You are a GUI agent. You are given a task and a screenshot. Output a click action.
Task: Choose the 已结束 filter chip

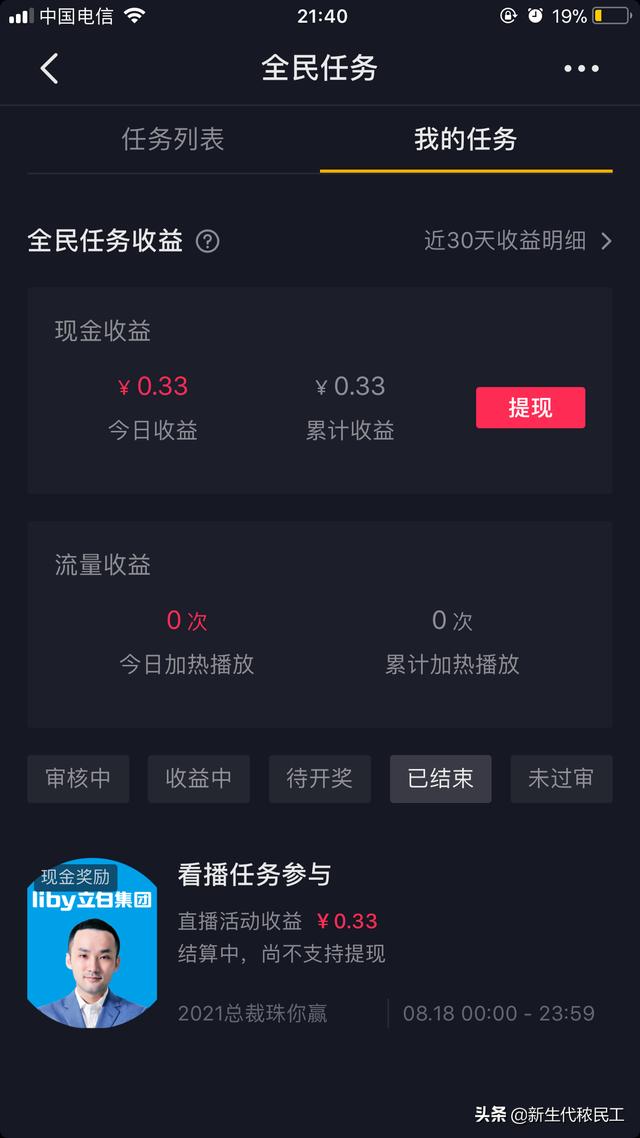440,779
